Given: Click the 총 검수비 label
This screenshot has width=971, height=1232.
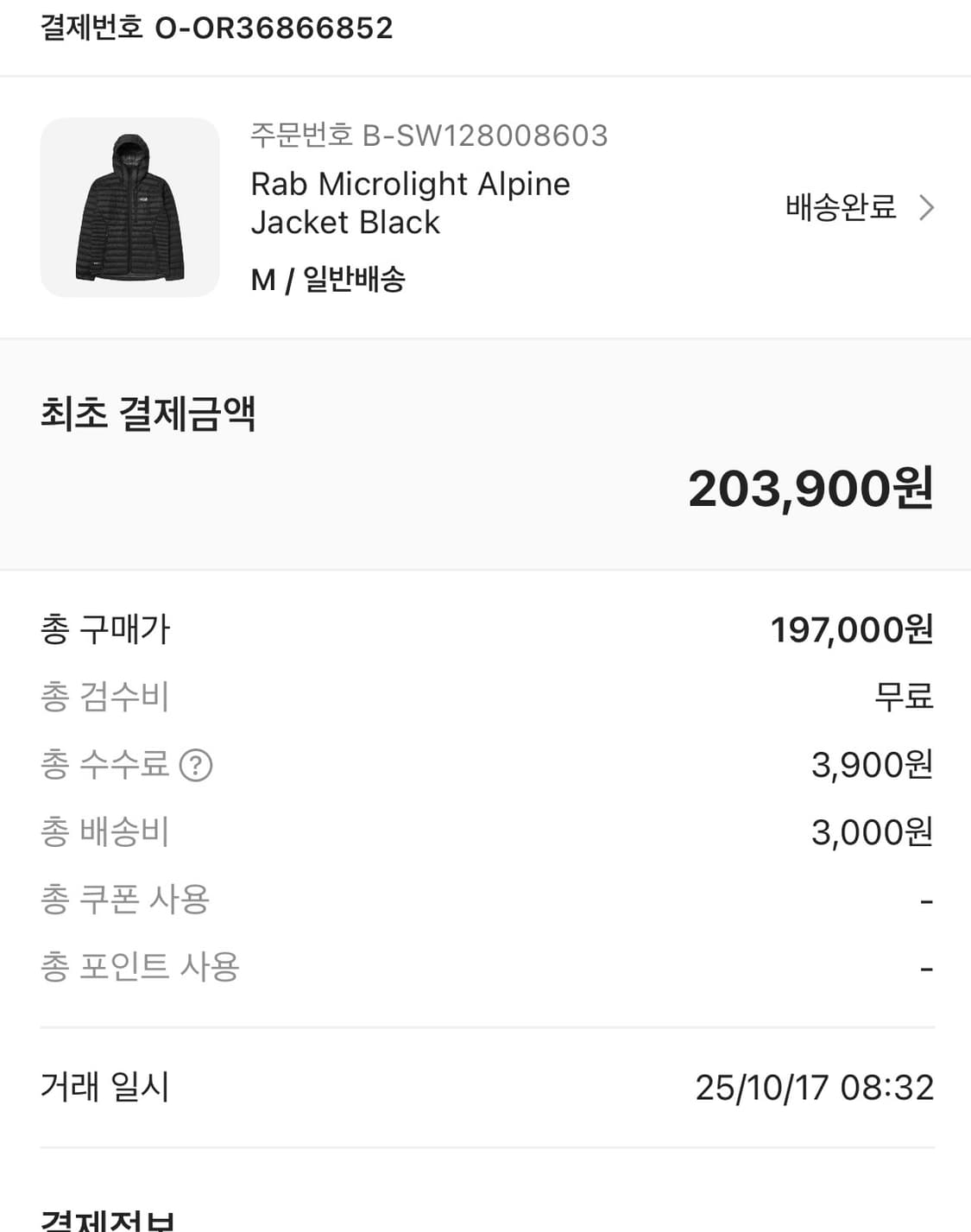Looking at the screenshot, I should click(x=104, y=698).
